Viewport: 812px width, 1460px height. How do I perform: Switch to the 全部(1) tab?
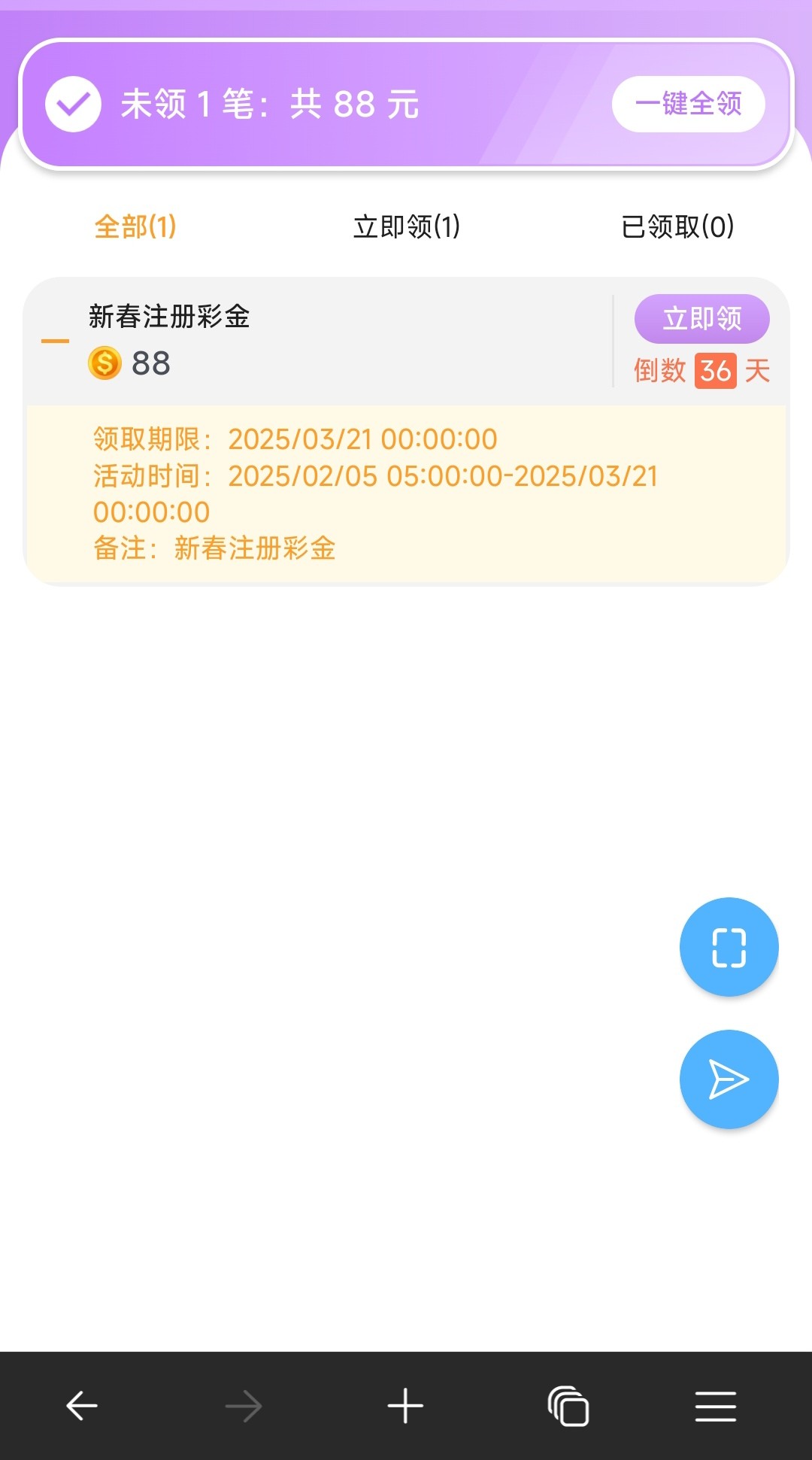tap(135, 226)
